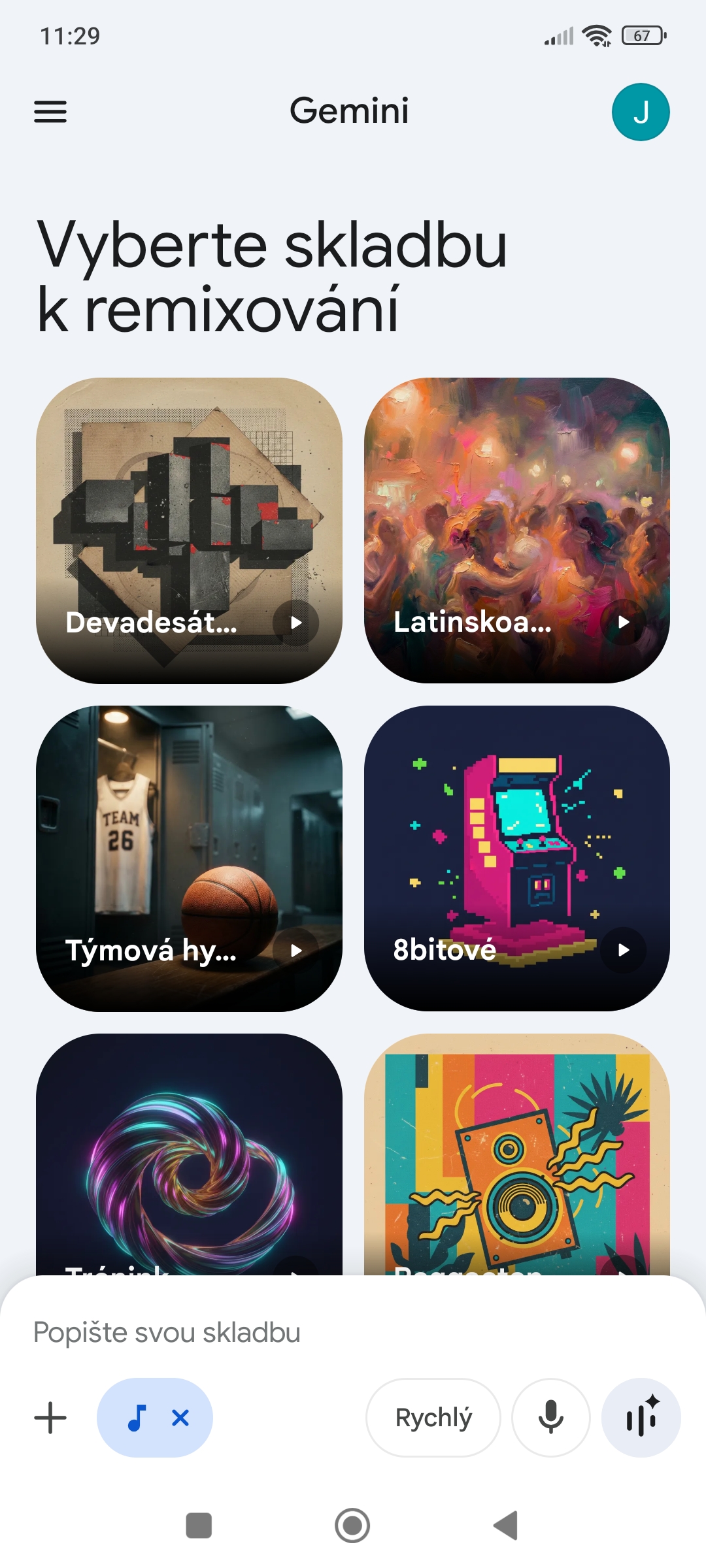Screen dimensions: 706x1568
Task: Pick the 8bitové track card
Action: click(x=516, y=836)
